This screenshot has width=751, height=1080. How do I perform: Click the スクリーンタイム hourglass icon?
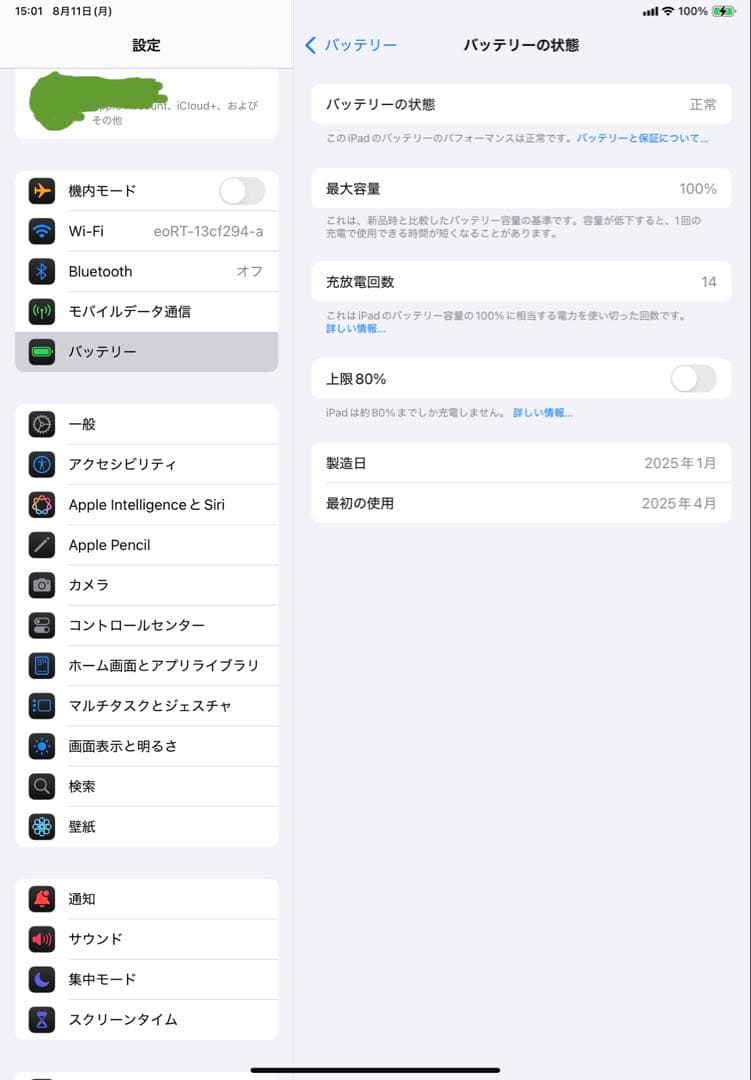tap(41, 1019)
